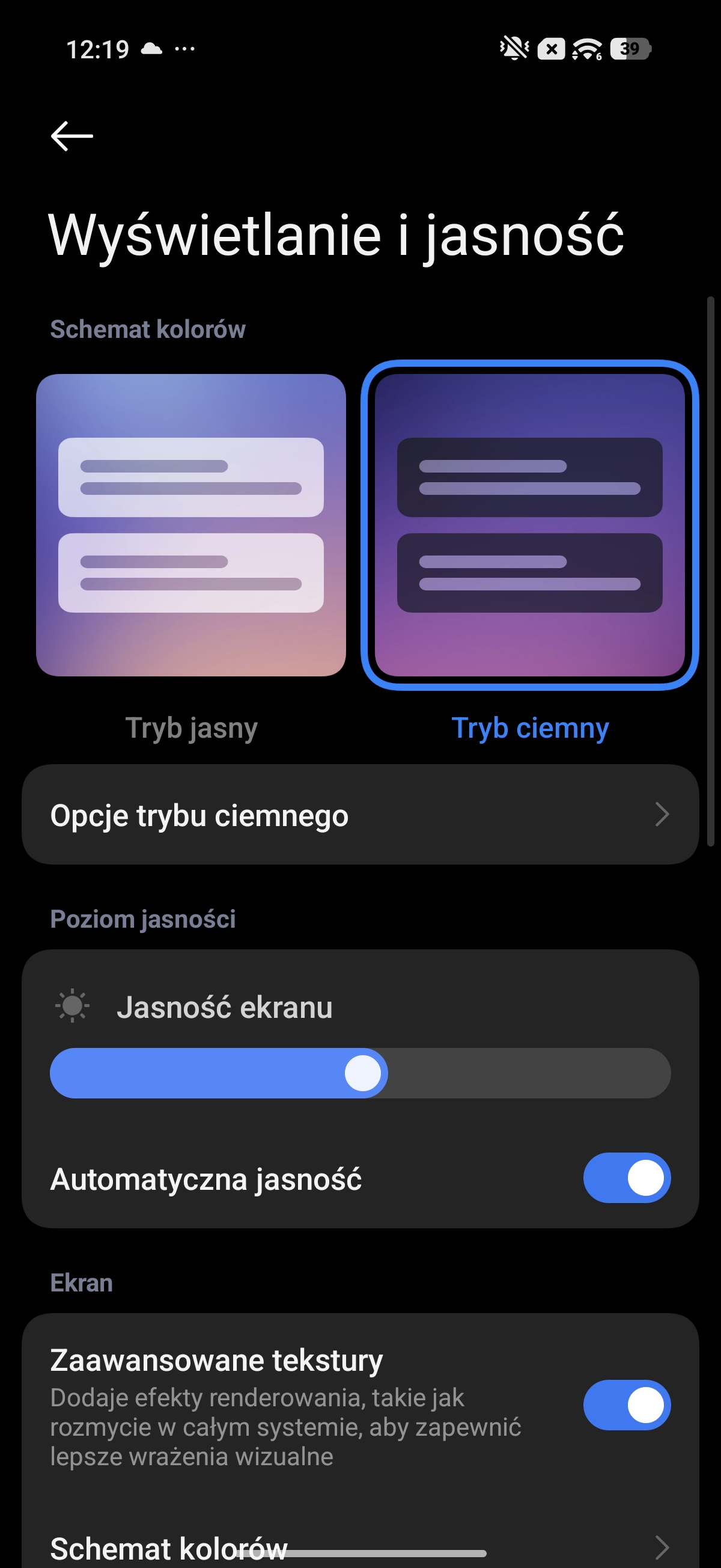721x1568 pixels.
Task: Select the Tryb jasny light mode preview
Action: (x=190, y=525)
